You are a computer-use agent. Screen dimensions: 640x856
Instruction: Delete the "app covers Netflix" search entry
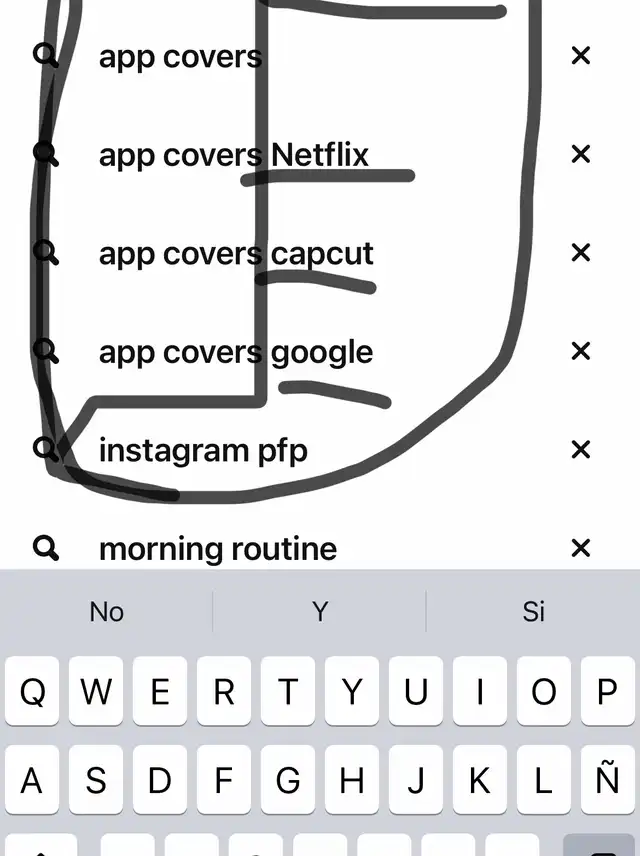pyautogui.click(x=580, y=154)
